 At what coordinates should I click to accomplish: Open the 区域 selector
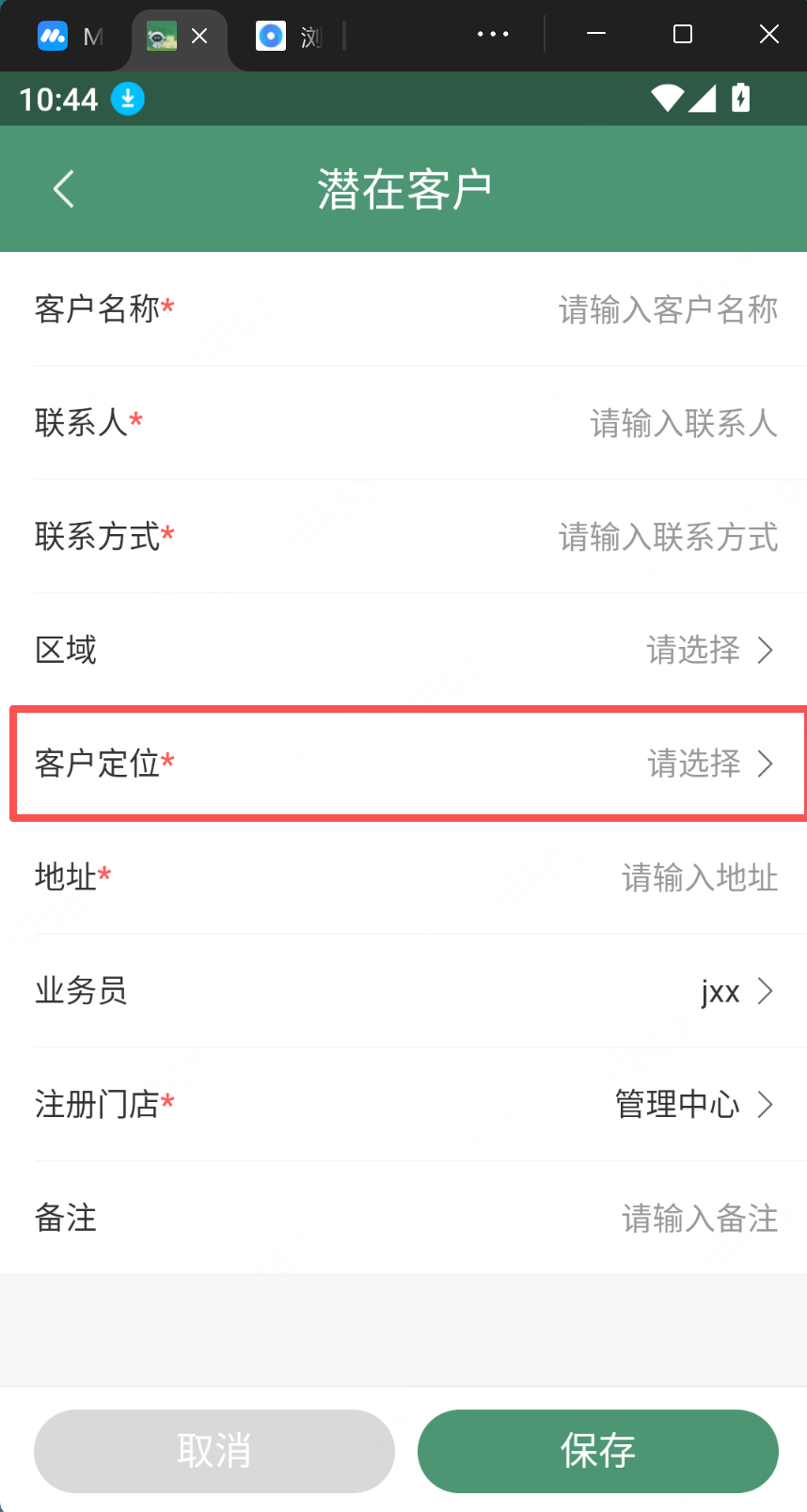[709, 650]
